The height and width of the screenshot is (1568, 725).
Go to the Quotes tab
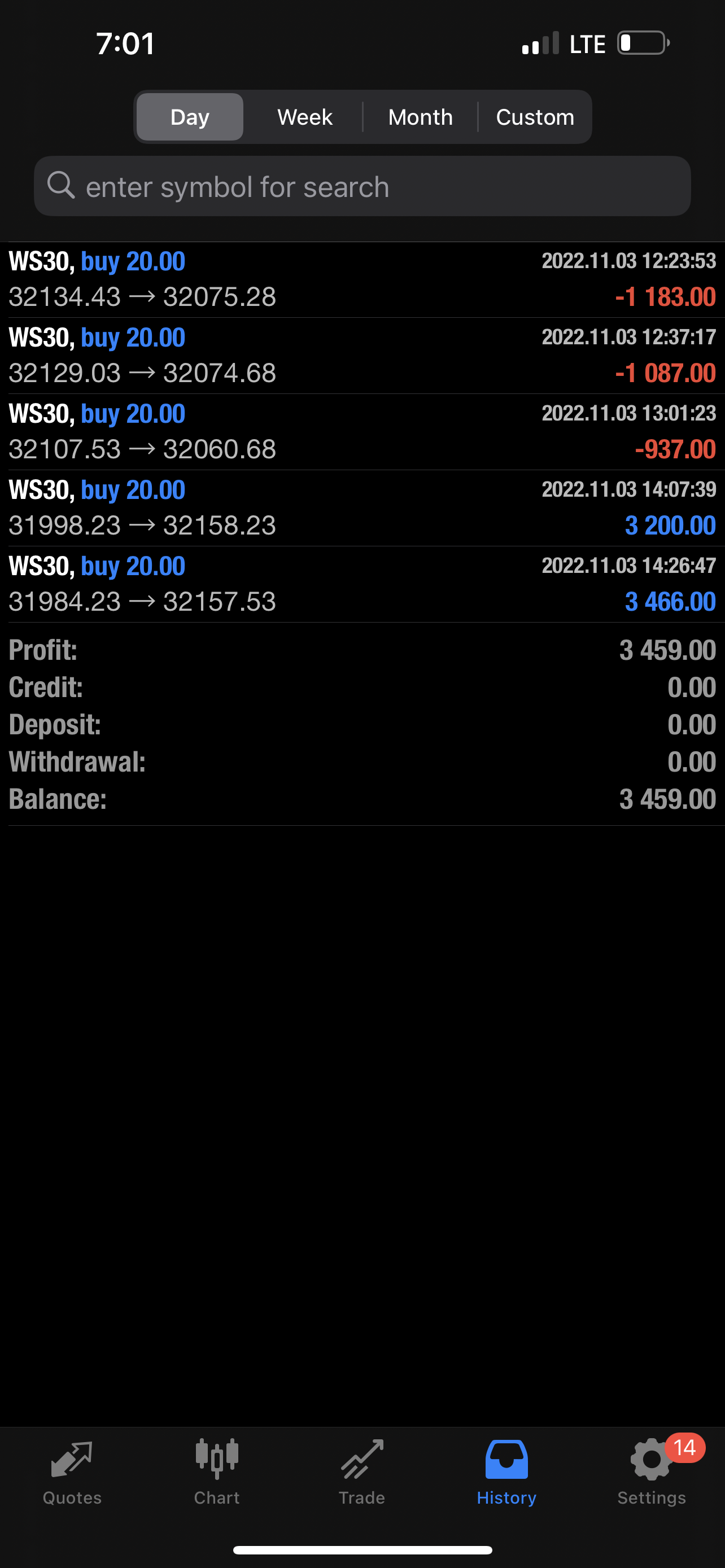coord(72,1472)
